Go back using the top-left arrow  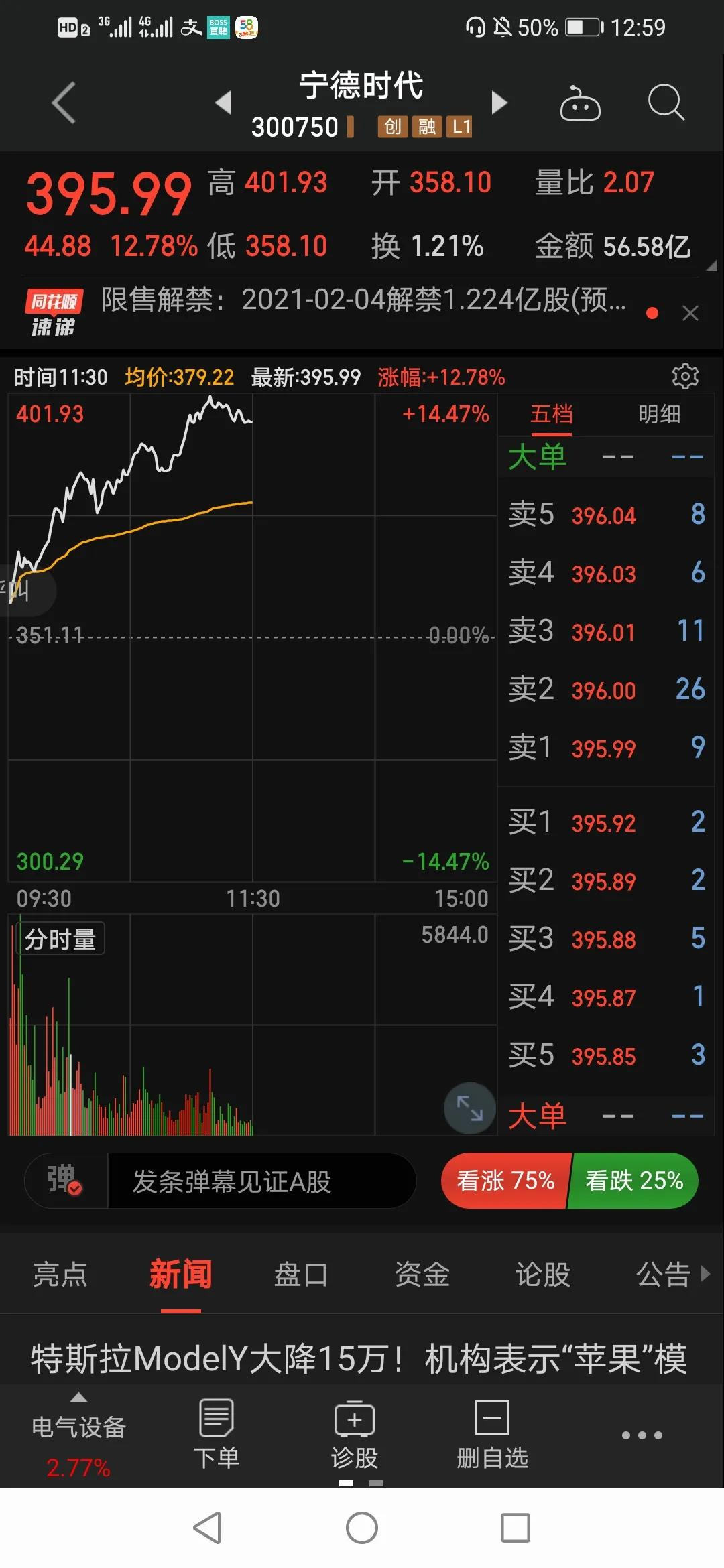pos(64,103)
